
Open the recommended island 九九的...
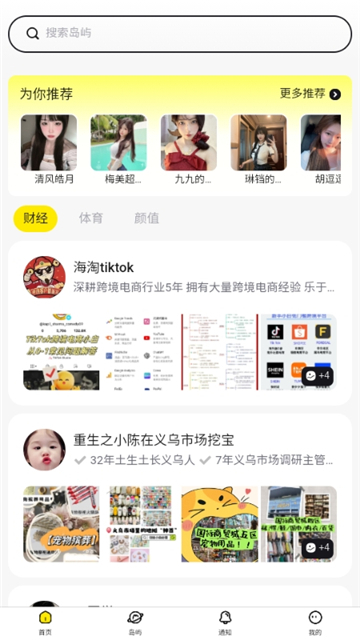189,149
